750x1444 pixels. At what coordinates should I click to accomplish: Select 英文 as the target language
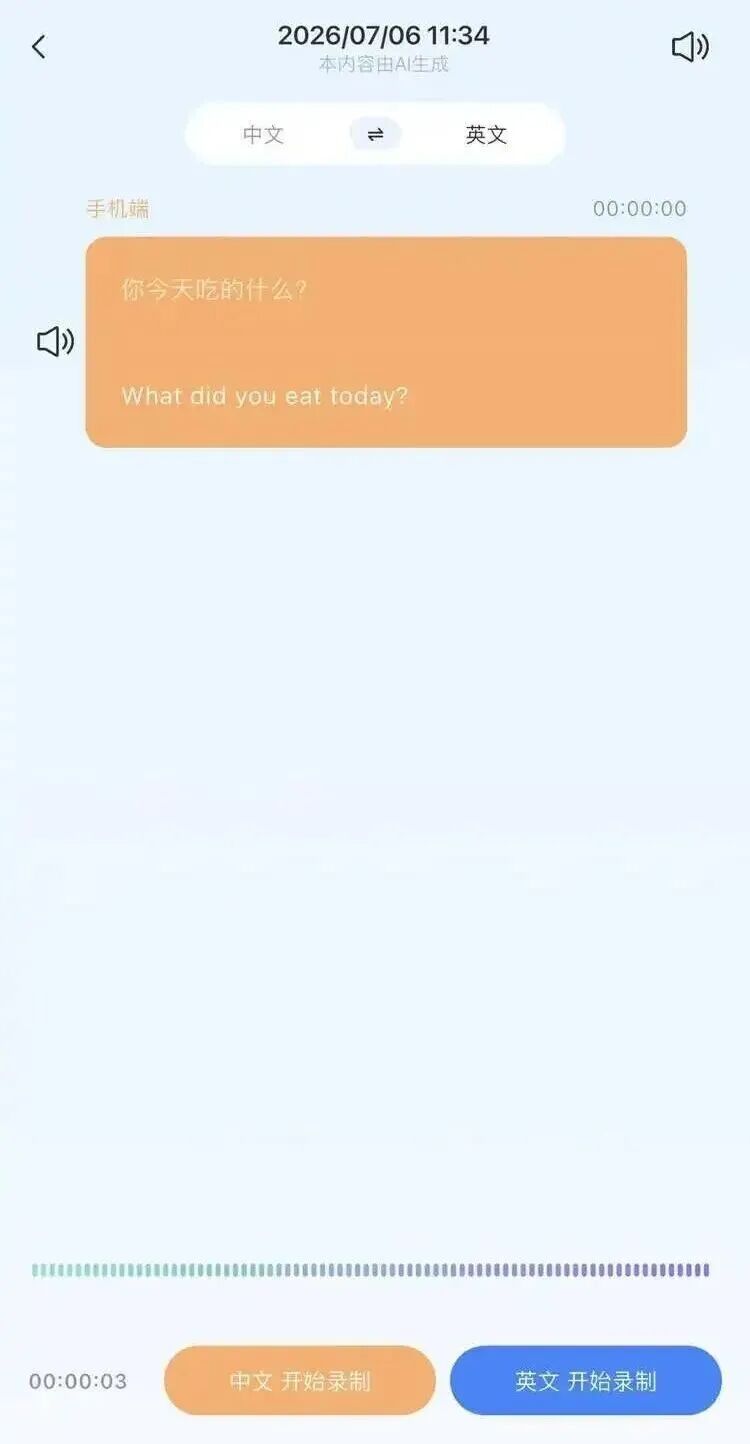487,135
